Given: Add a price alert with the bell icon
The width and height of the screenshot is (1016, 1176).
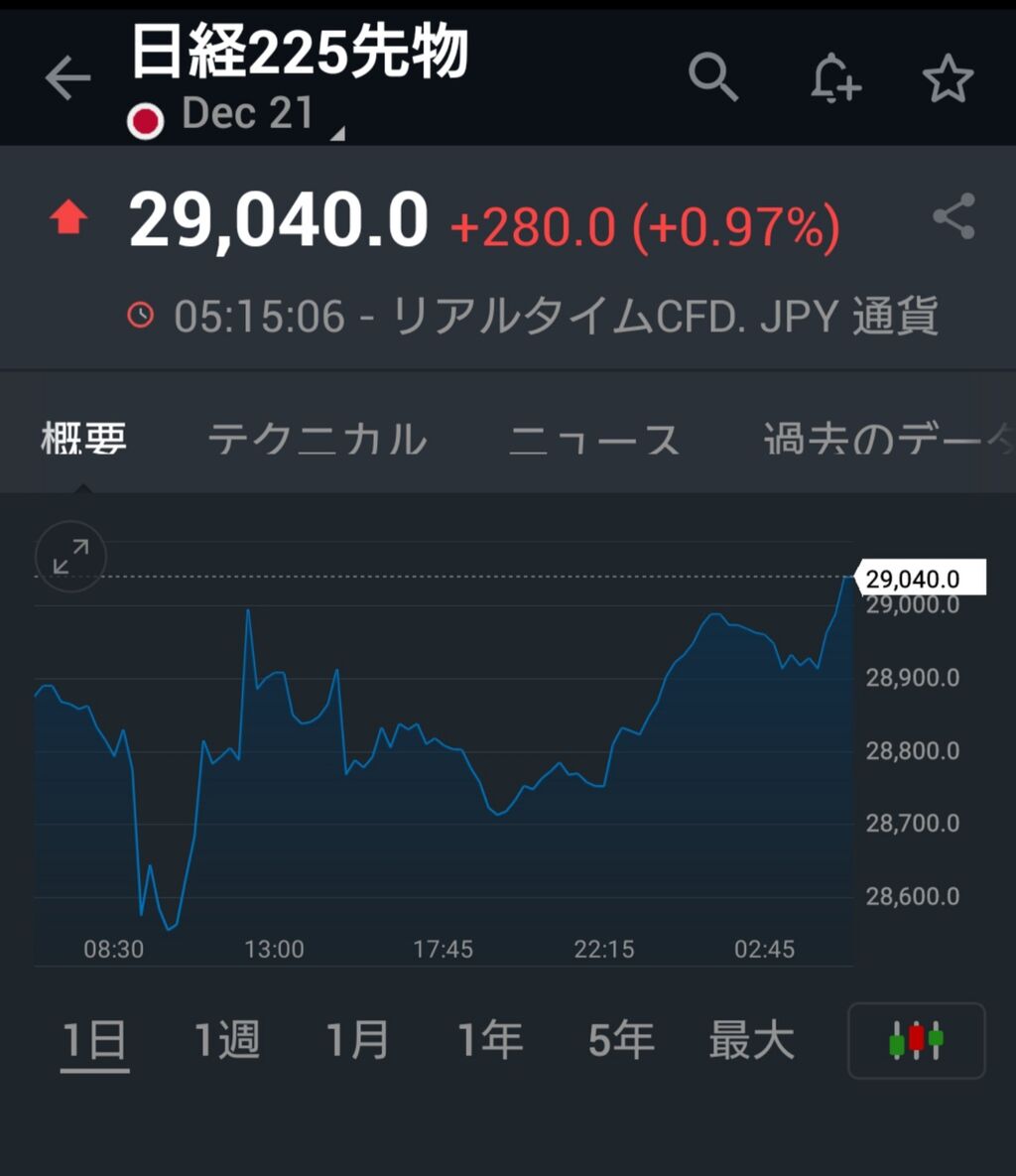Looking at the screenshot, I should coord(834,76).
